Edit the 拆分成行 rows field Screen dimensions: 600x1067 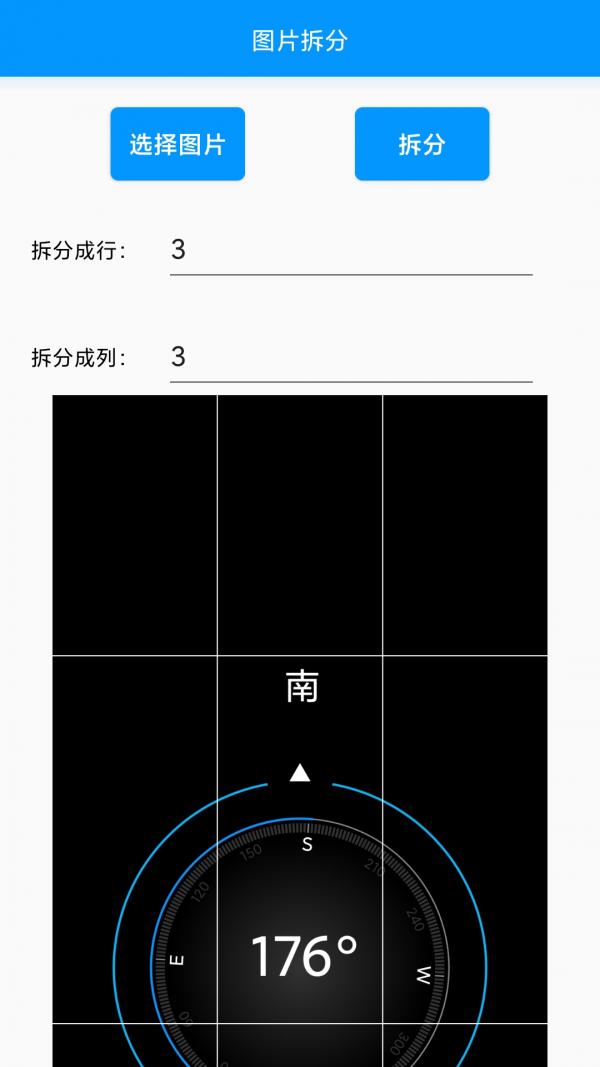coord(350,250)
